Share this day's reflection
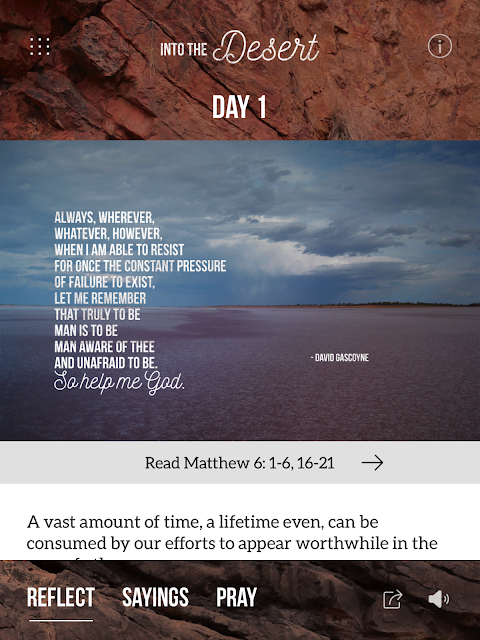Image resolution: width=480 pixels, height=640 pixels. (393, 599)
